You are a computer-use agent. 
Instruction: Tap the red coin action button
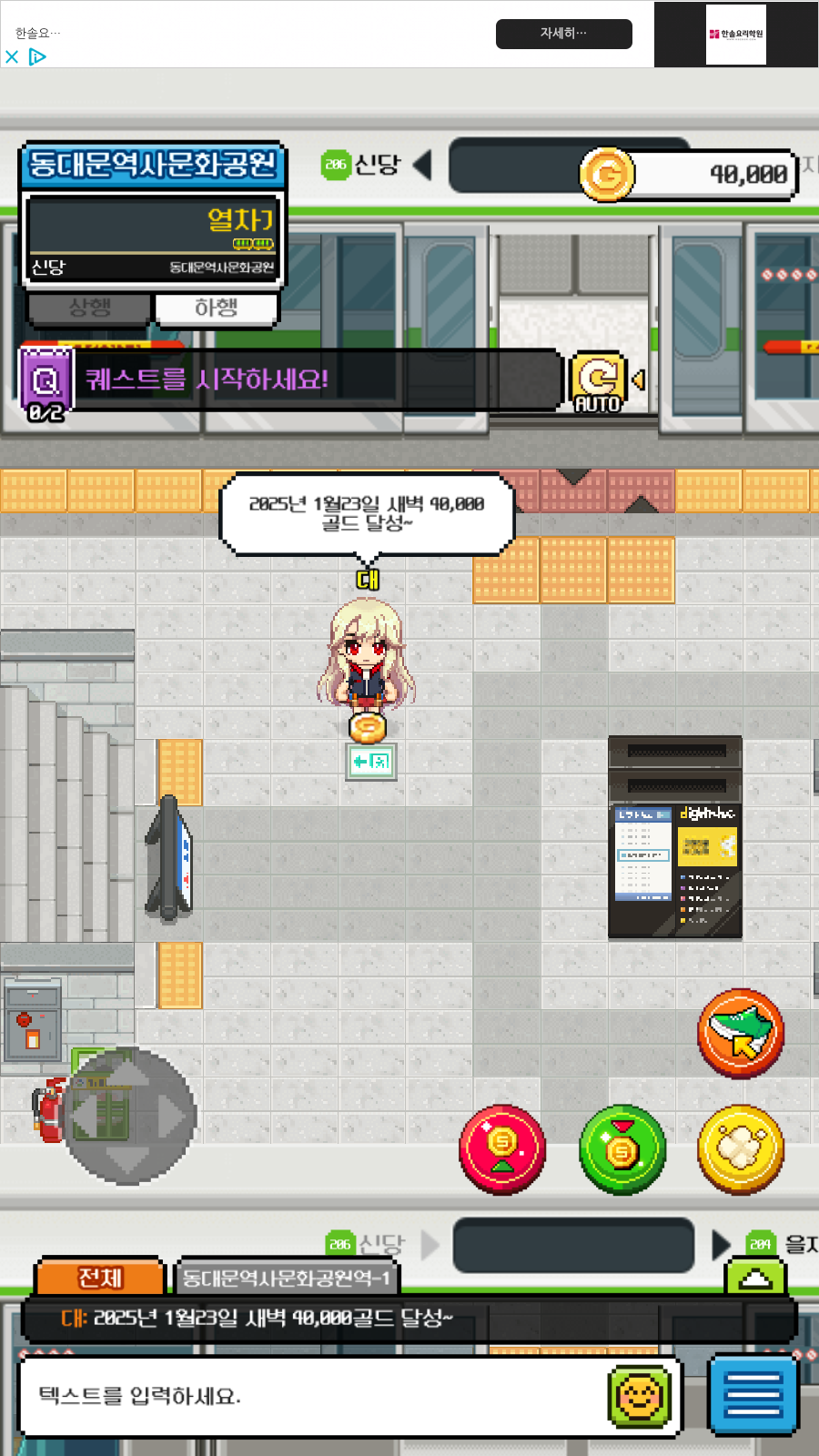tap(502, 1150)
